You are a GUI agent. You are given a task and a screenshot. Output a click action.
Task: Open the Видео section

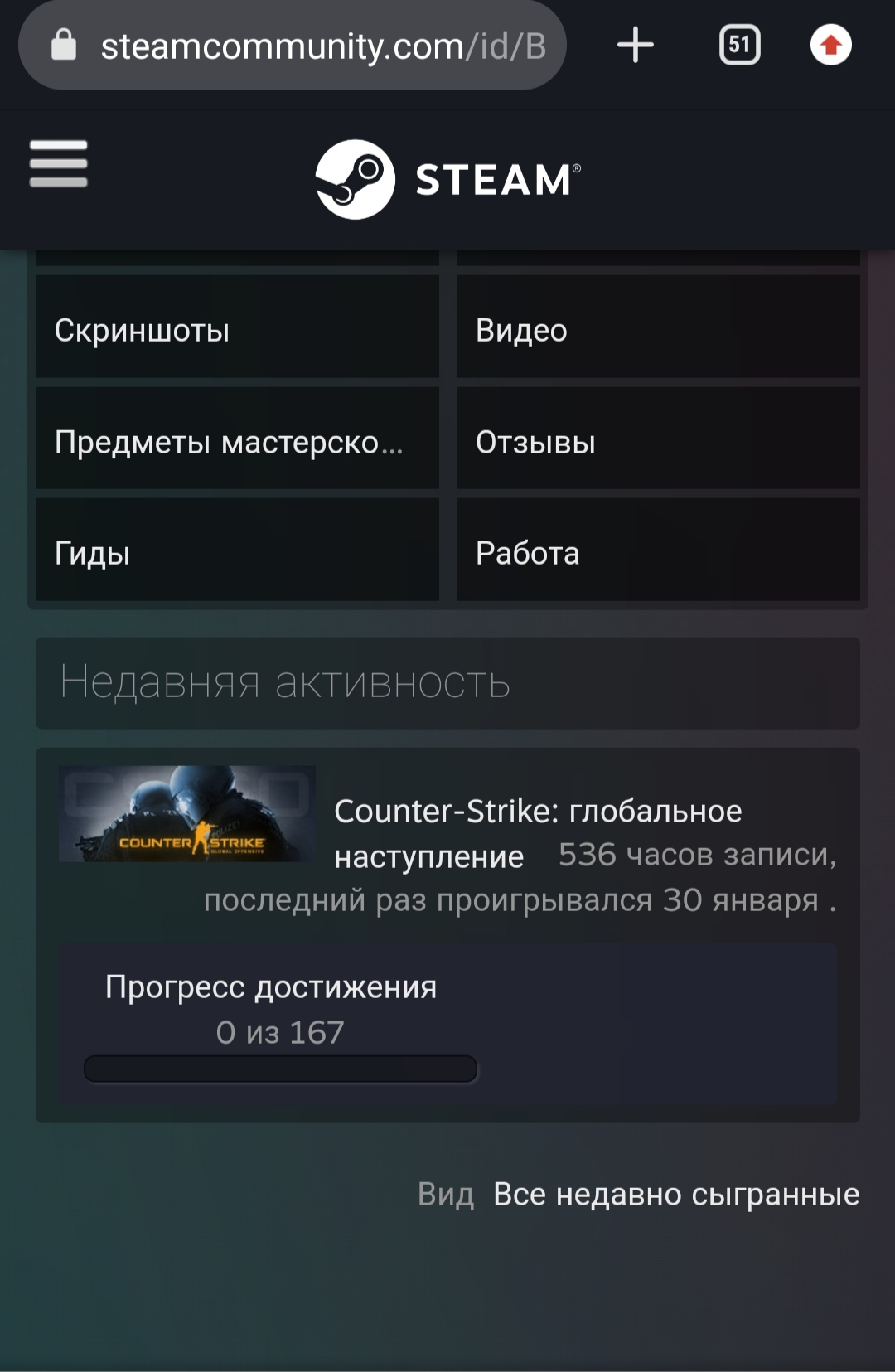pos(658,330)
